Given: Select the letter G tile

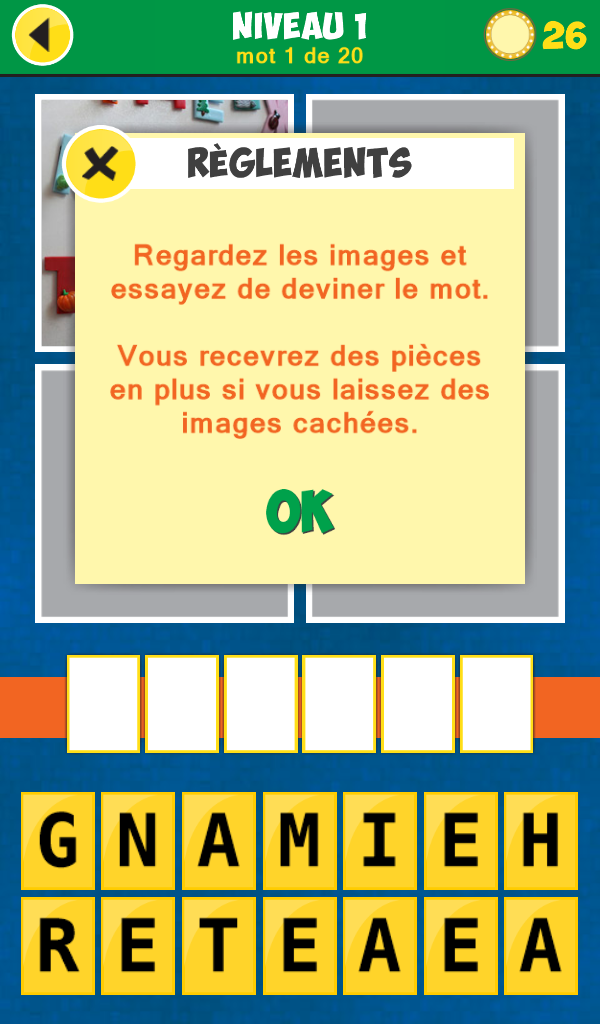Looking at the screenshot, I should 58,840.
